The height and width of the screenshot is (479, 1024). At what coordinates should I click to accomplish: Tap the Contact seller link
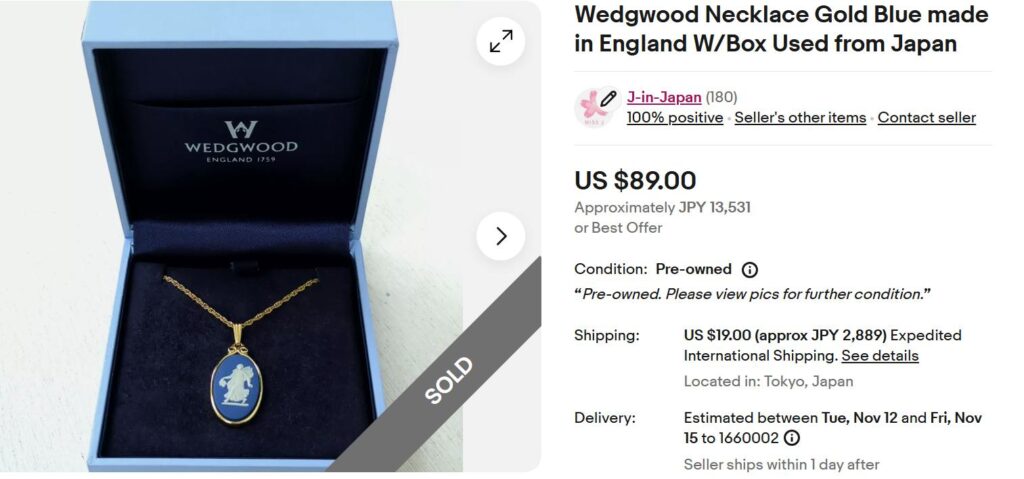[x=926, y=118]
